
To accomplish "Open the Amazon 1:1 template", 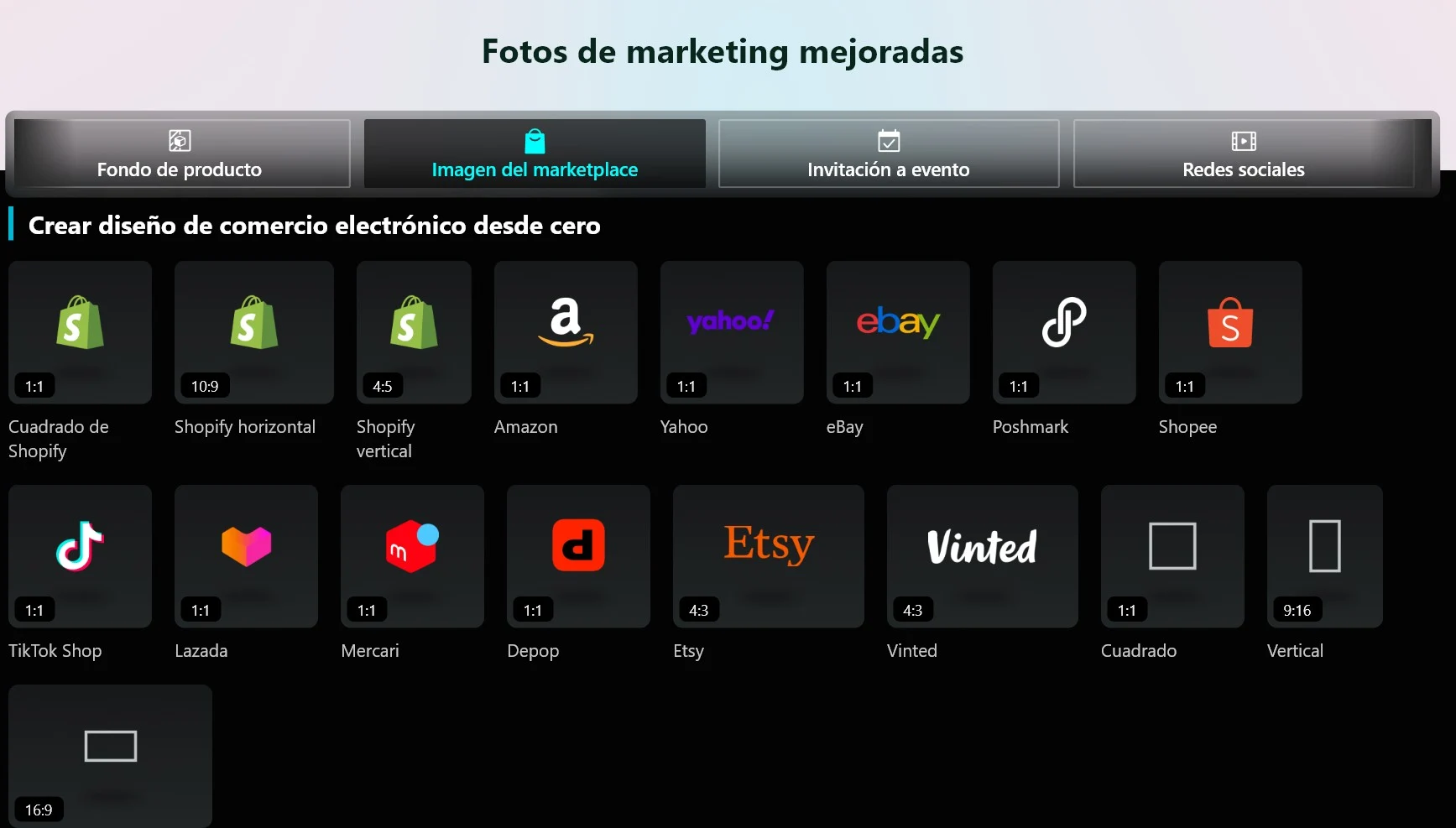I will 566,331.
